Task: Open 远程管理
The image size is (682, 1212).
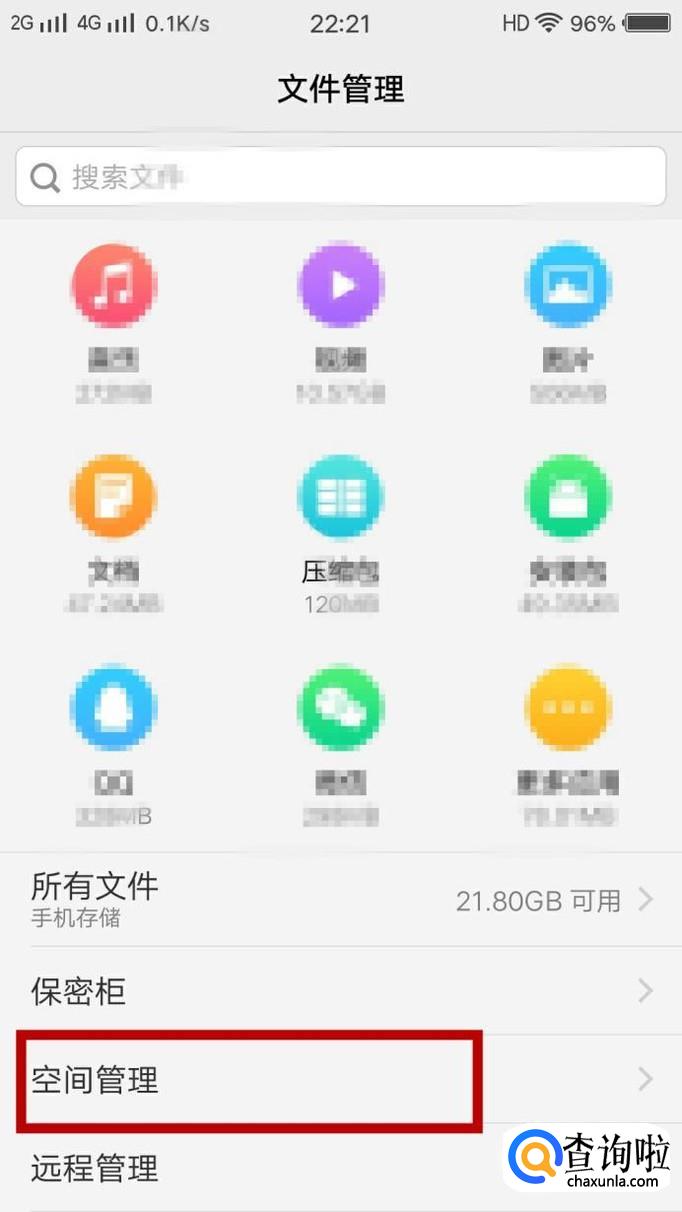Action: (250, 1168)
